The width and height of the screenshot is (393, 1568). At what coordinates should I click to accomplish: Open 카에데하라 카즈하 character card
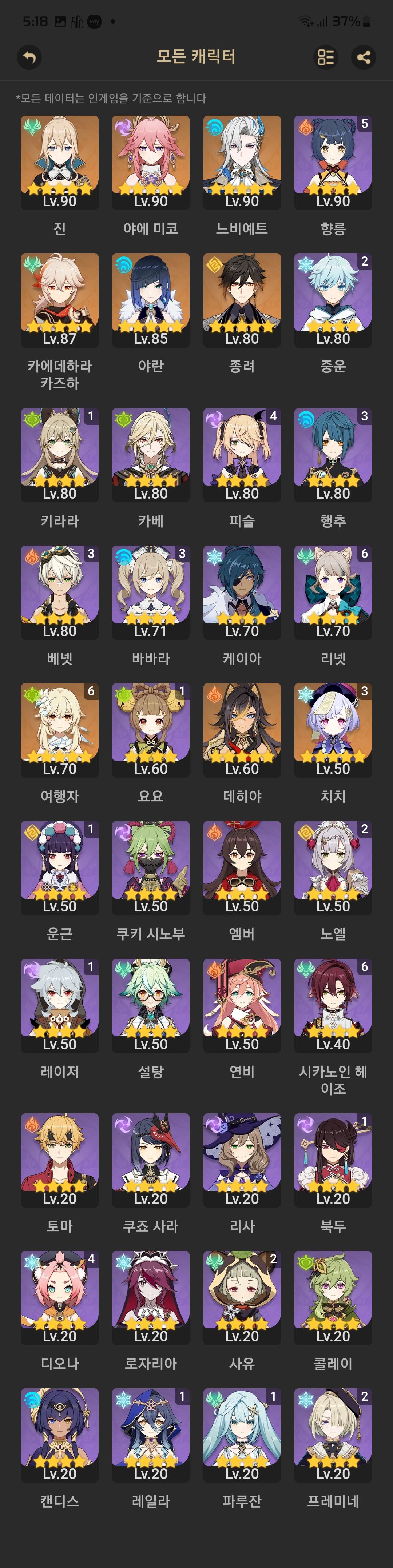click(60, 299)
